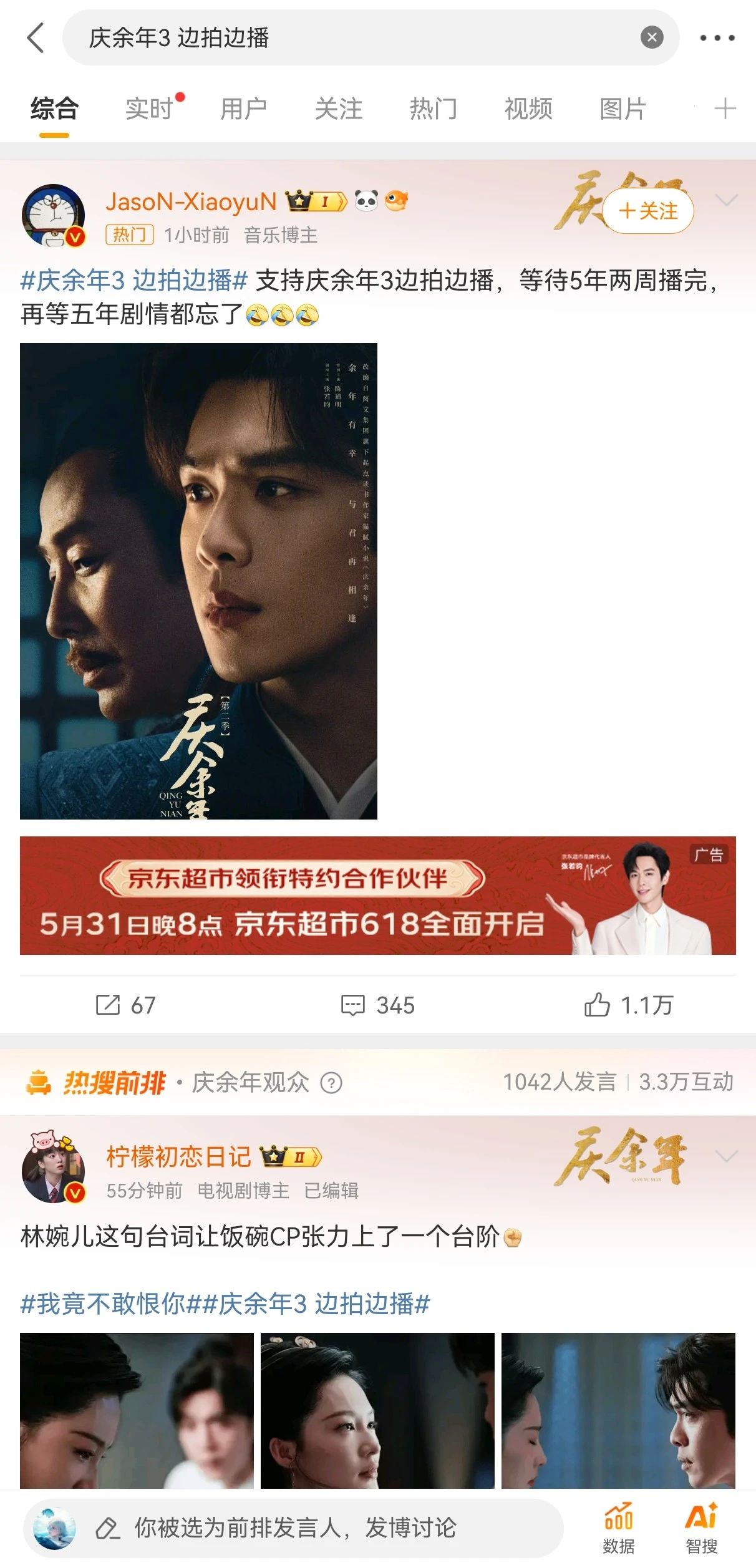Open the 庆余年 poster image in the post
Screen dimensions: 756x1568
point(198,581)
